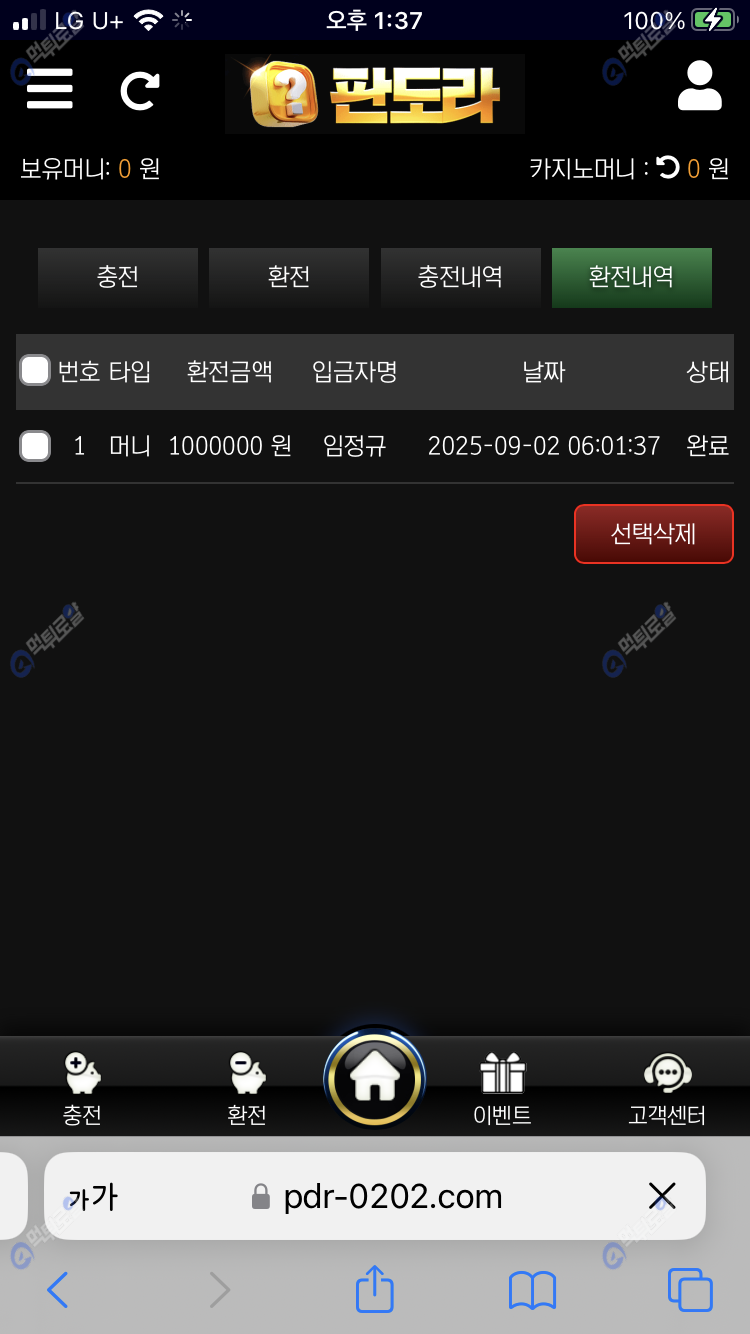Tap the 선택삭제 button
The height and width of the screenshot is (1334, 750).
653,534
